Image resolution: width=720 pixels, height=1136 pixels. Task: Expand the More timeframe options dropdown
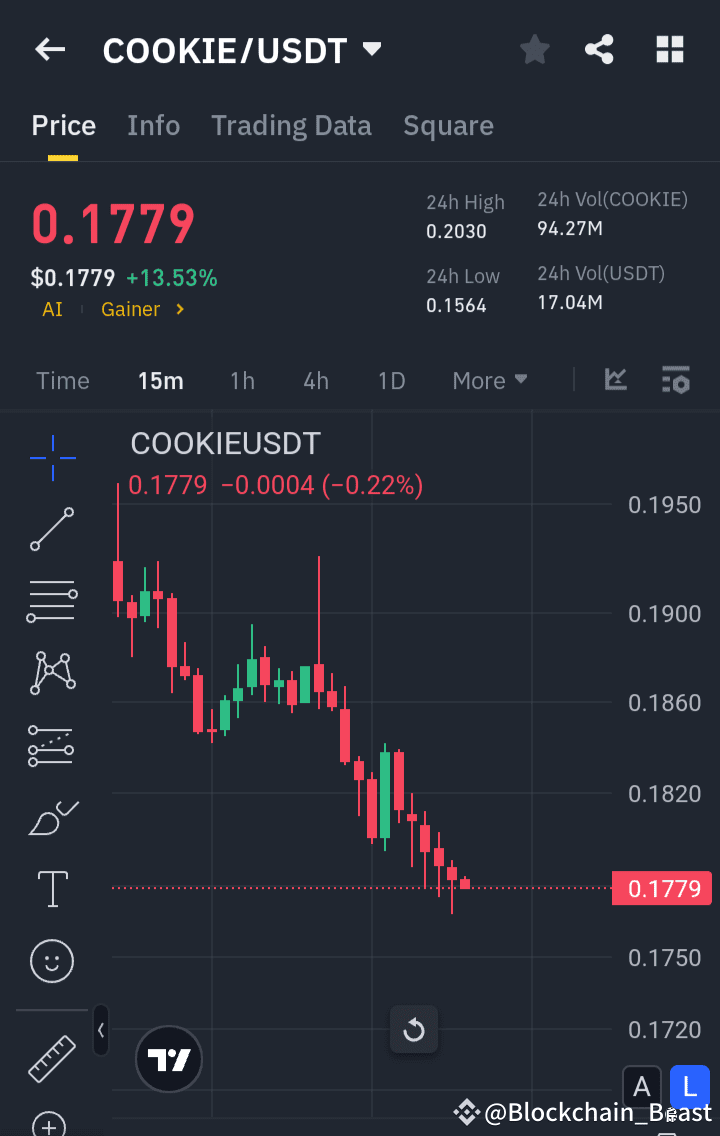coord(489,380)
